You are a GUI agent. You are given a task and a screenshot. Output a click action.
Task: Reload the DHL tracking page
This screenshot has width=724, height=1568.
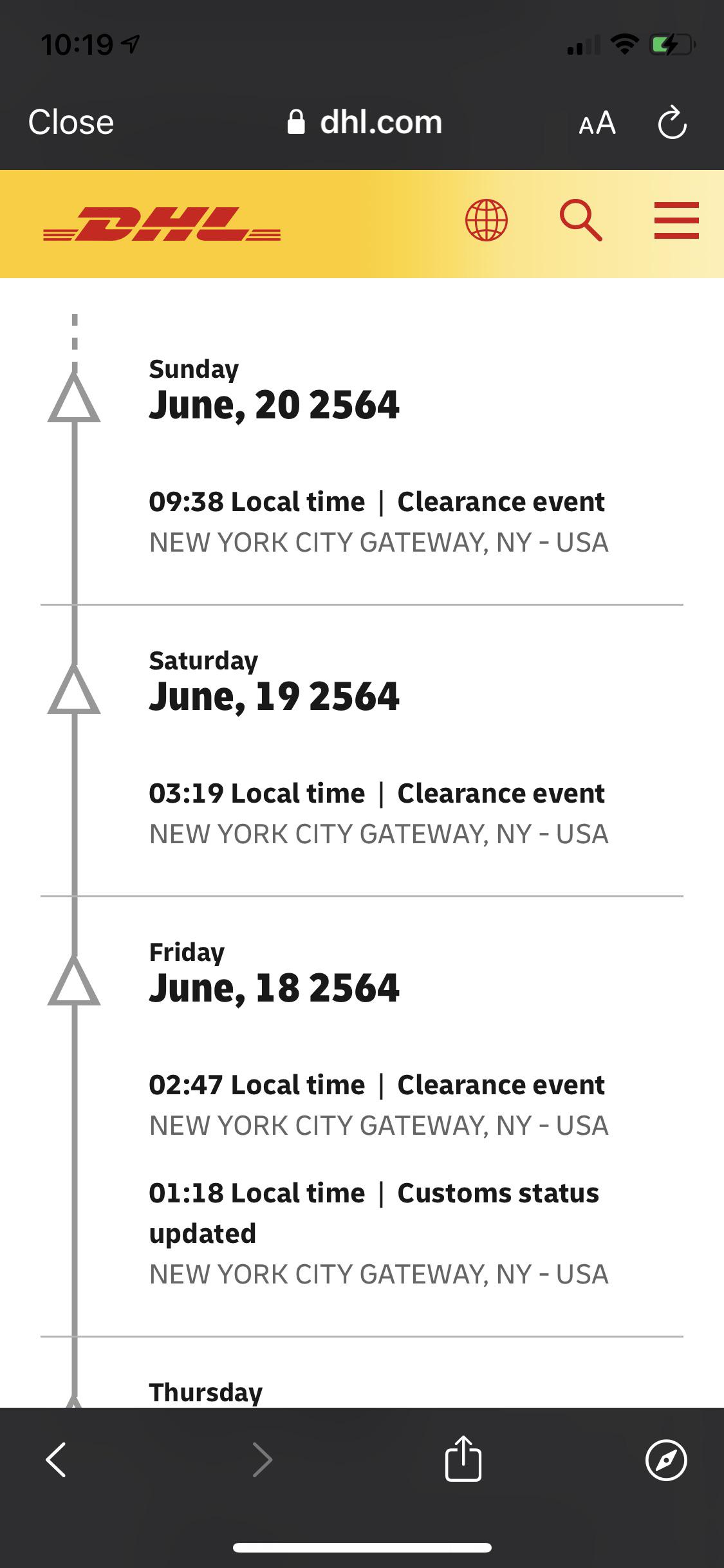click(x=673, y=123)
